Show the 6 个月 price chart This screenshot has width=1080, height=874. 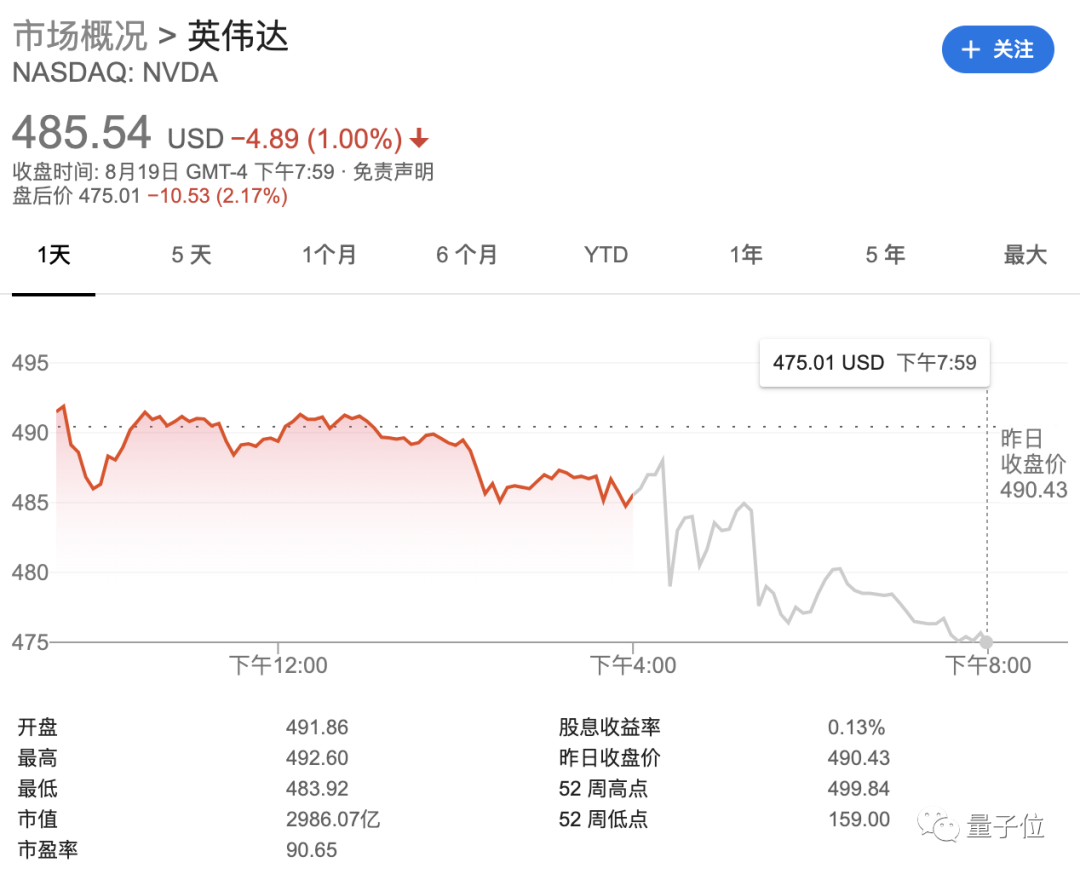466,255
